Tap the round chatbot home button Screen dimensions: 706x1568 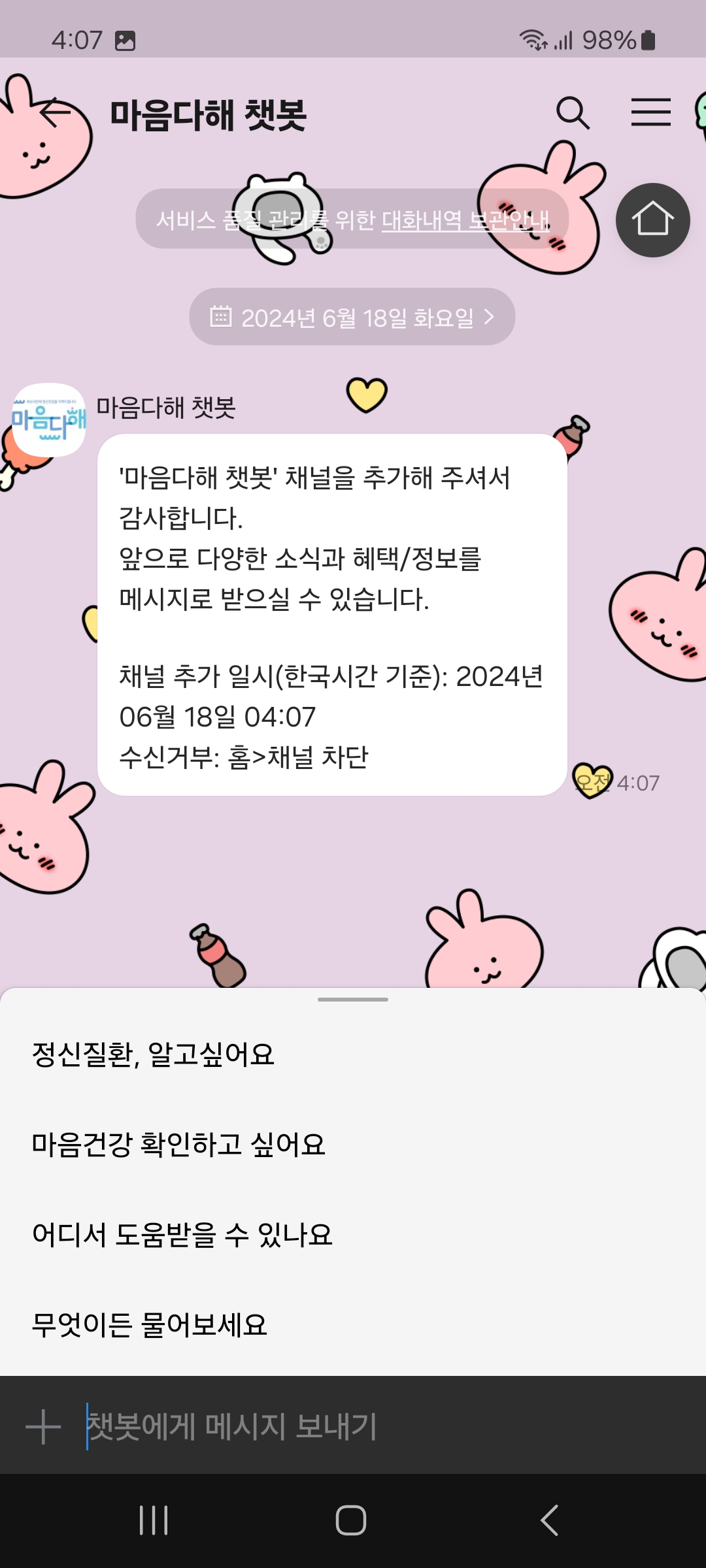652,220
